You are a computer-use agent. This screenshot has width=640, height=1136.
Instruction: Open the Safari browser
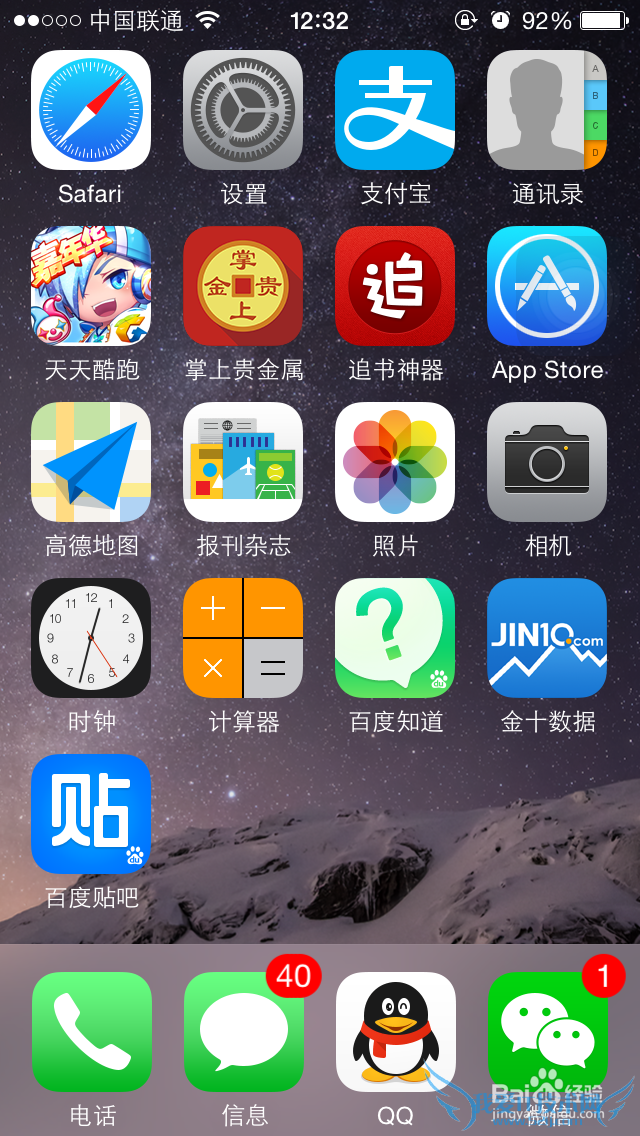[x=91, y=110]
